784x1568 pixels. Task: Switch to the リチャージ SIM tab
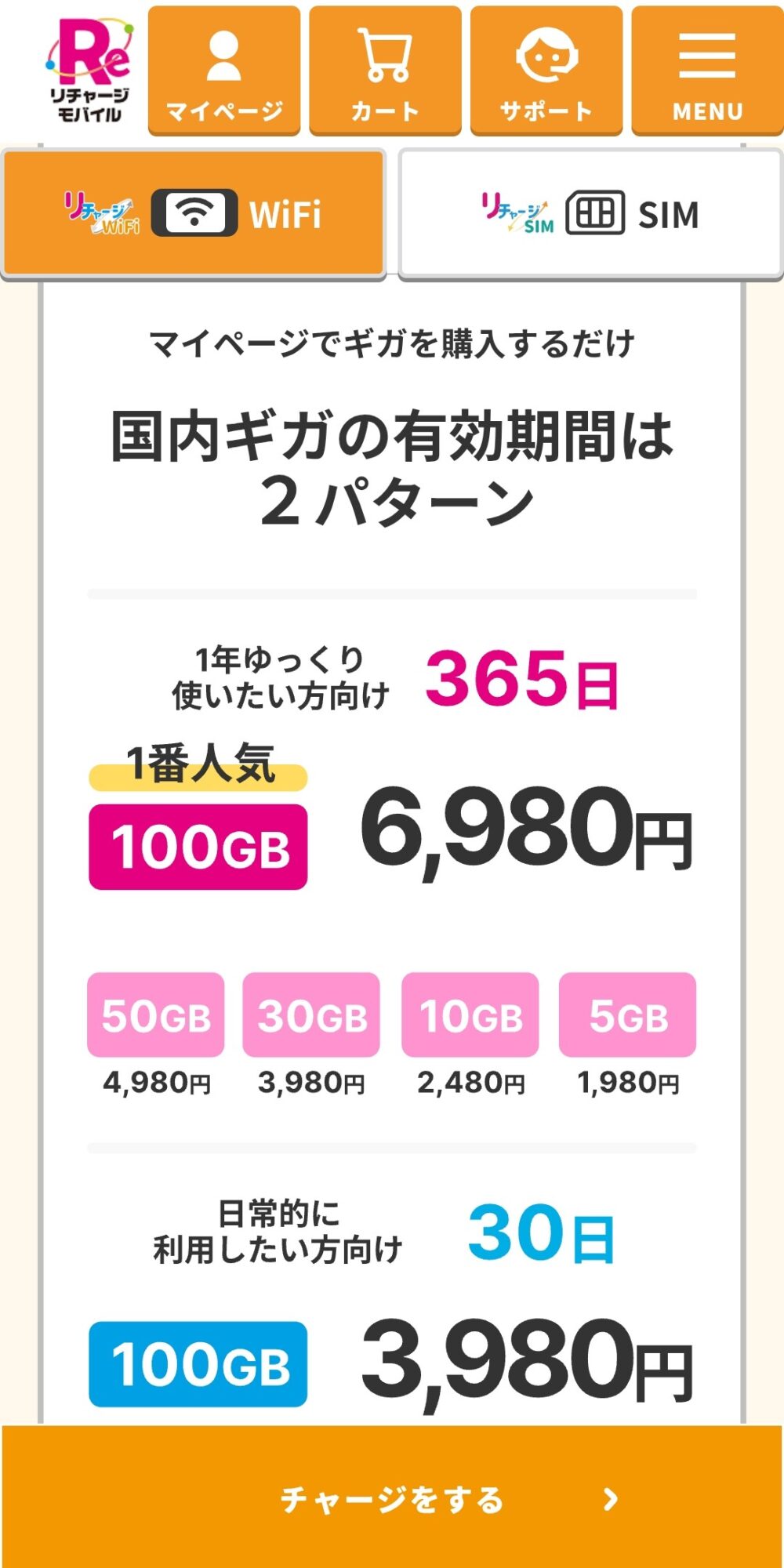coord(591,213)
